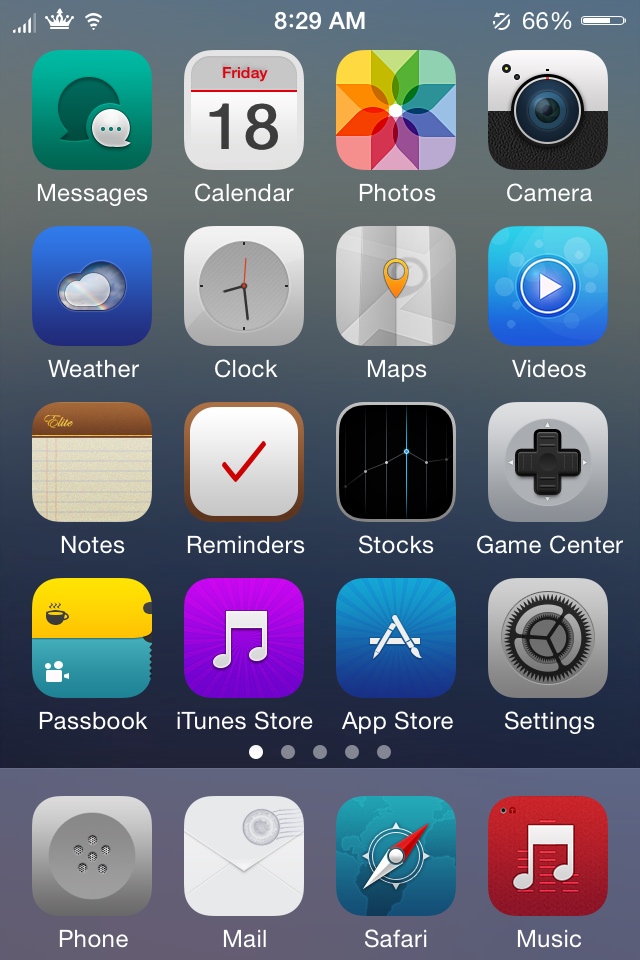The image size is (640, 960).
Task: Launch Safari browser
Action: point(396,856)
